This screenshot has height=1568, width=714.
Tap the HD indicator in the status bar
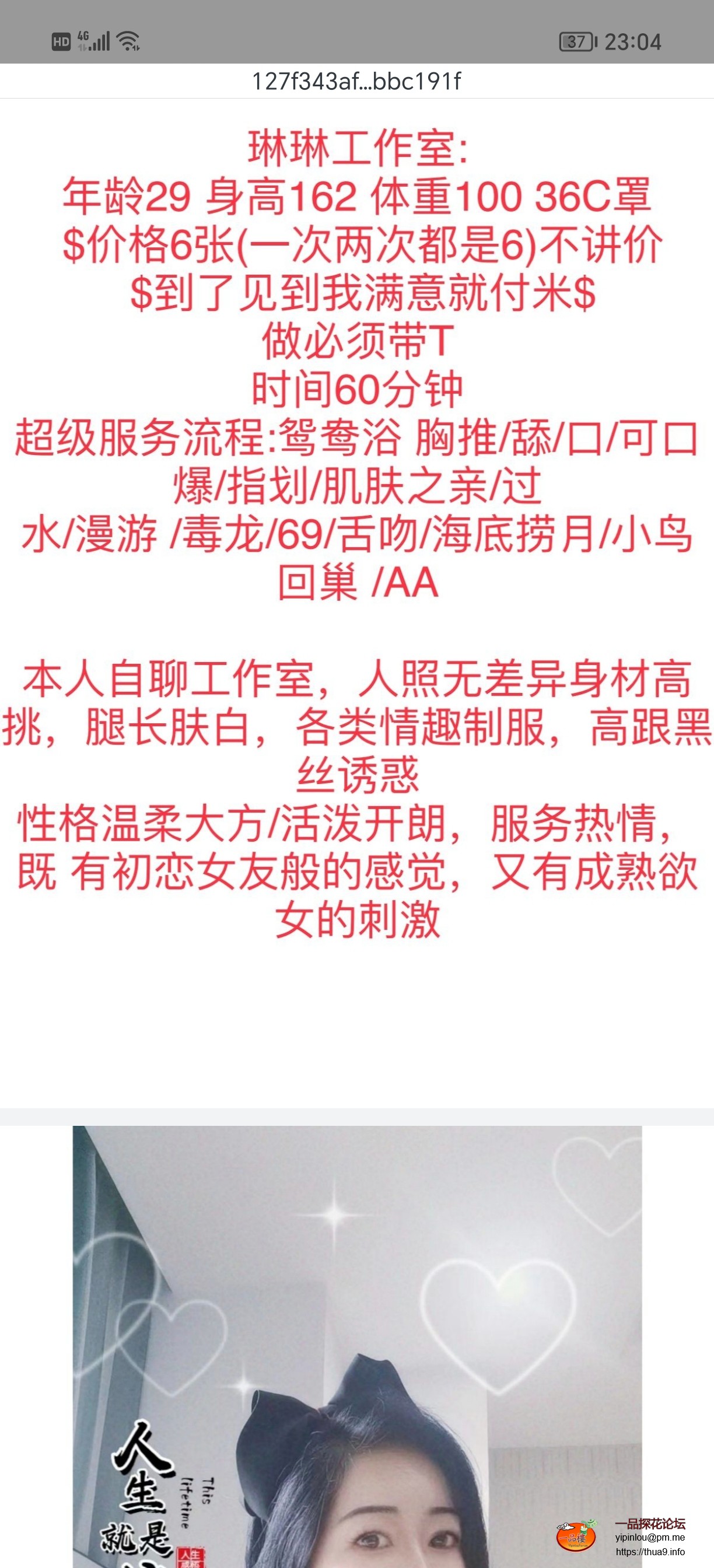point(60,41)
